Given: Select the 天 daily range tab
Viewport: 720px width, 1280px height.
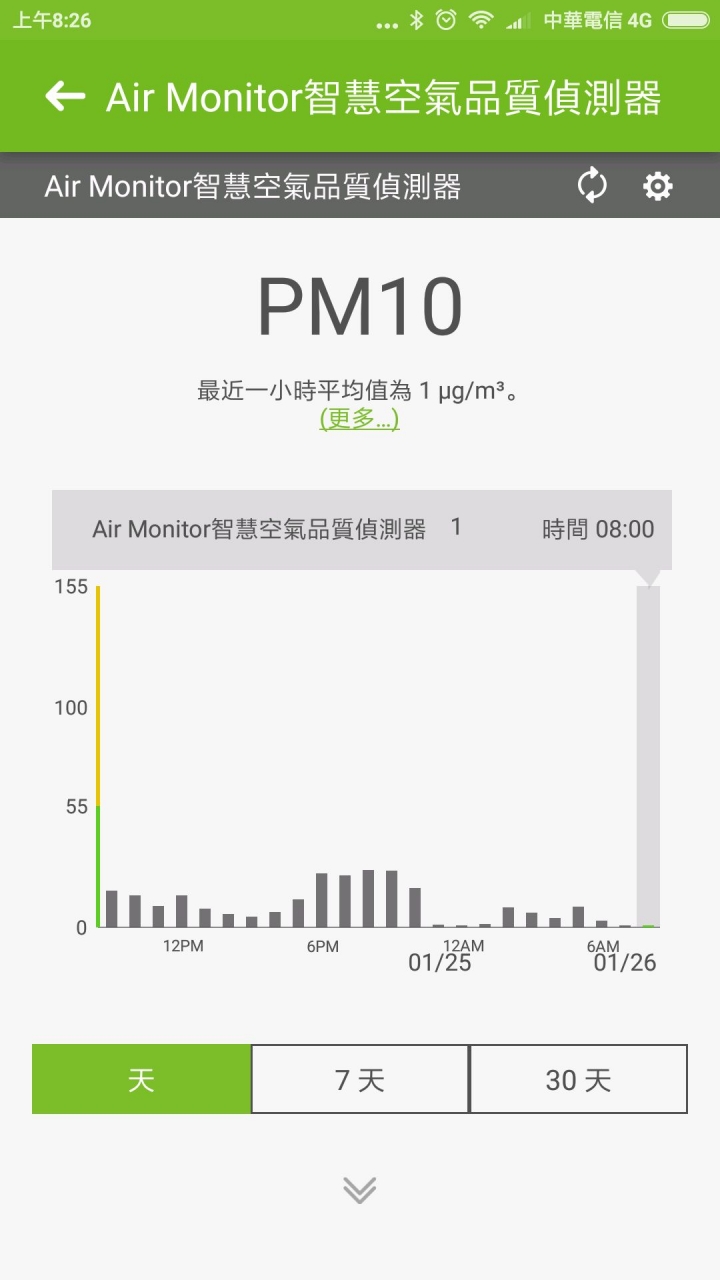Looking at the screenshot, I should point(141,1079).
